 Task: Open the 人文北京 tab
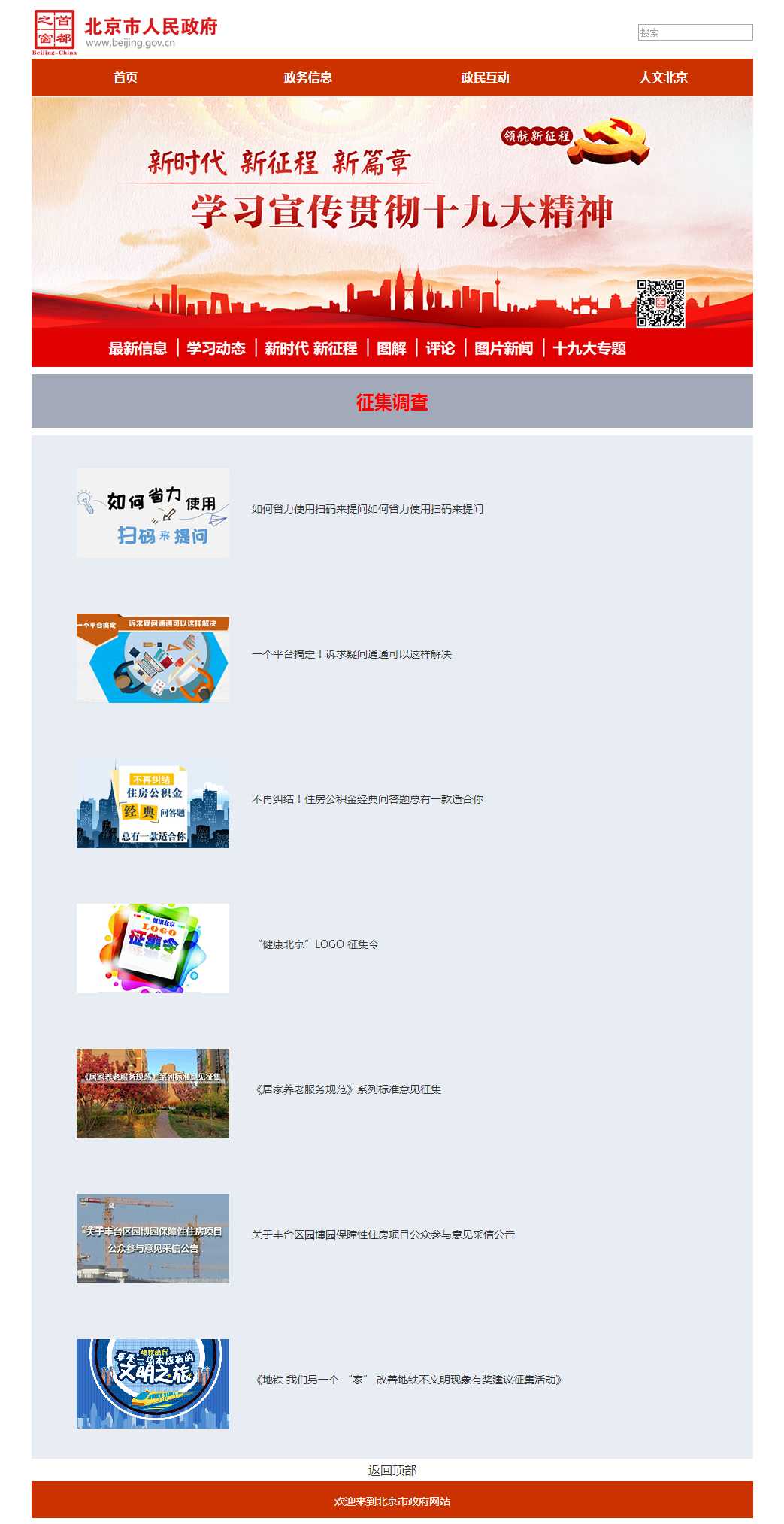point(663,77)
